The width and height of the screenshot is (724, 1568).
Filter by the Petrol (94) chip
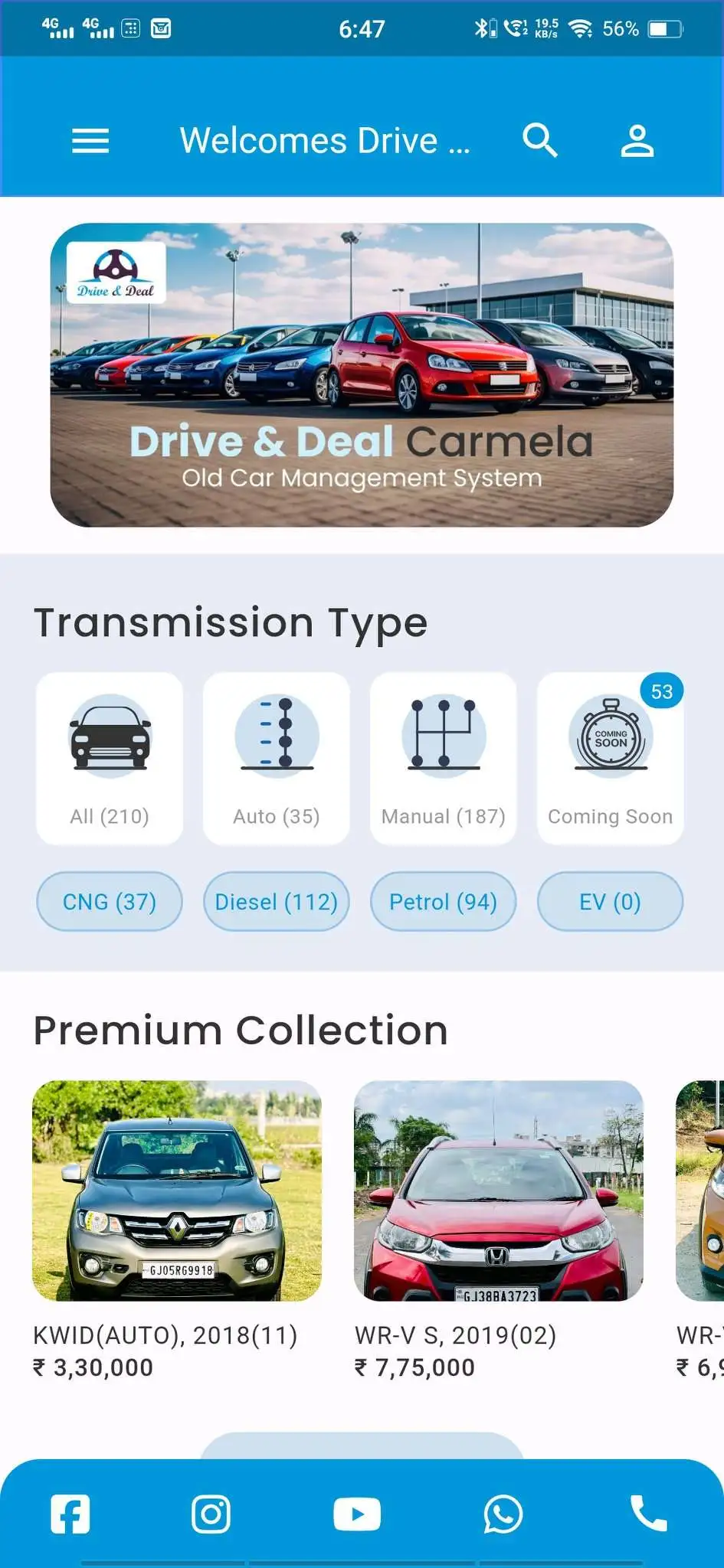(x=444, y=901)
